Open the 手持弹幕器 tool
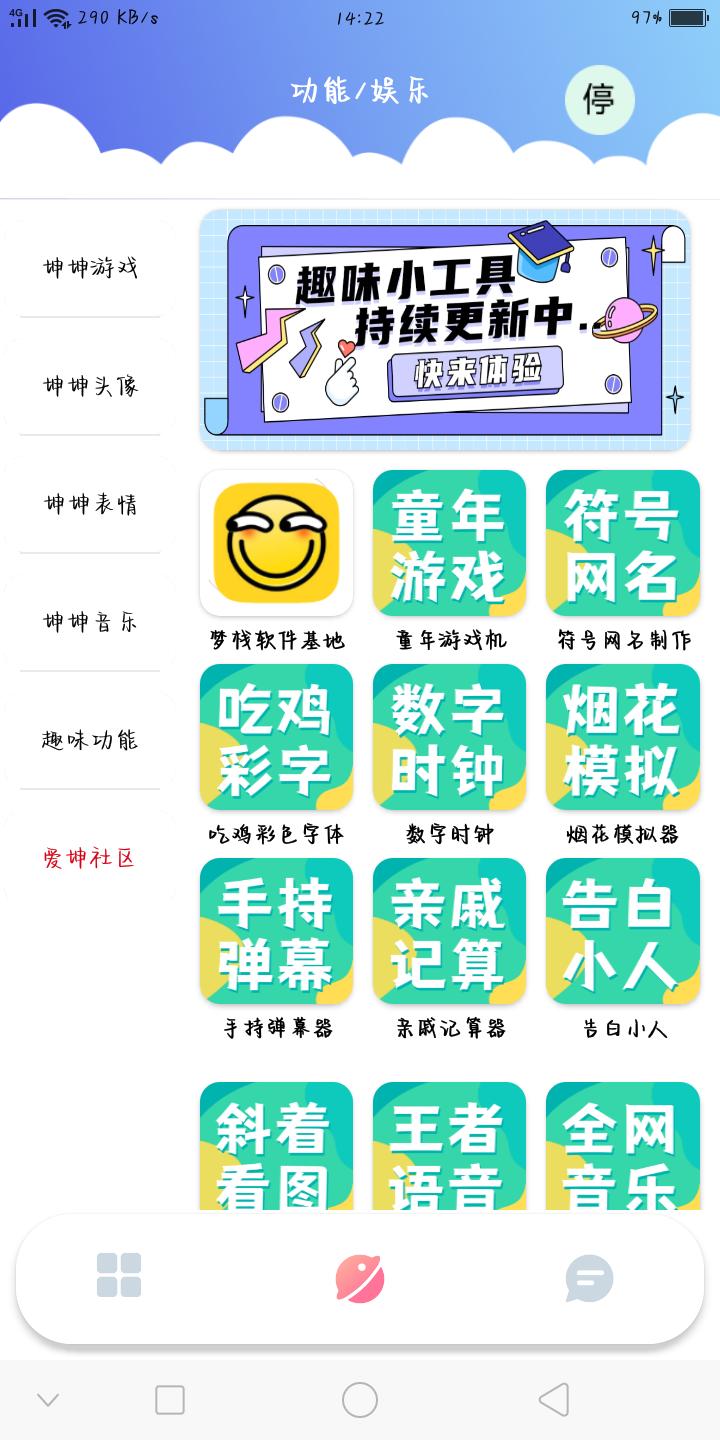Screen dimensions: 720x1440 coord(276,931)
